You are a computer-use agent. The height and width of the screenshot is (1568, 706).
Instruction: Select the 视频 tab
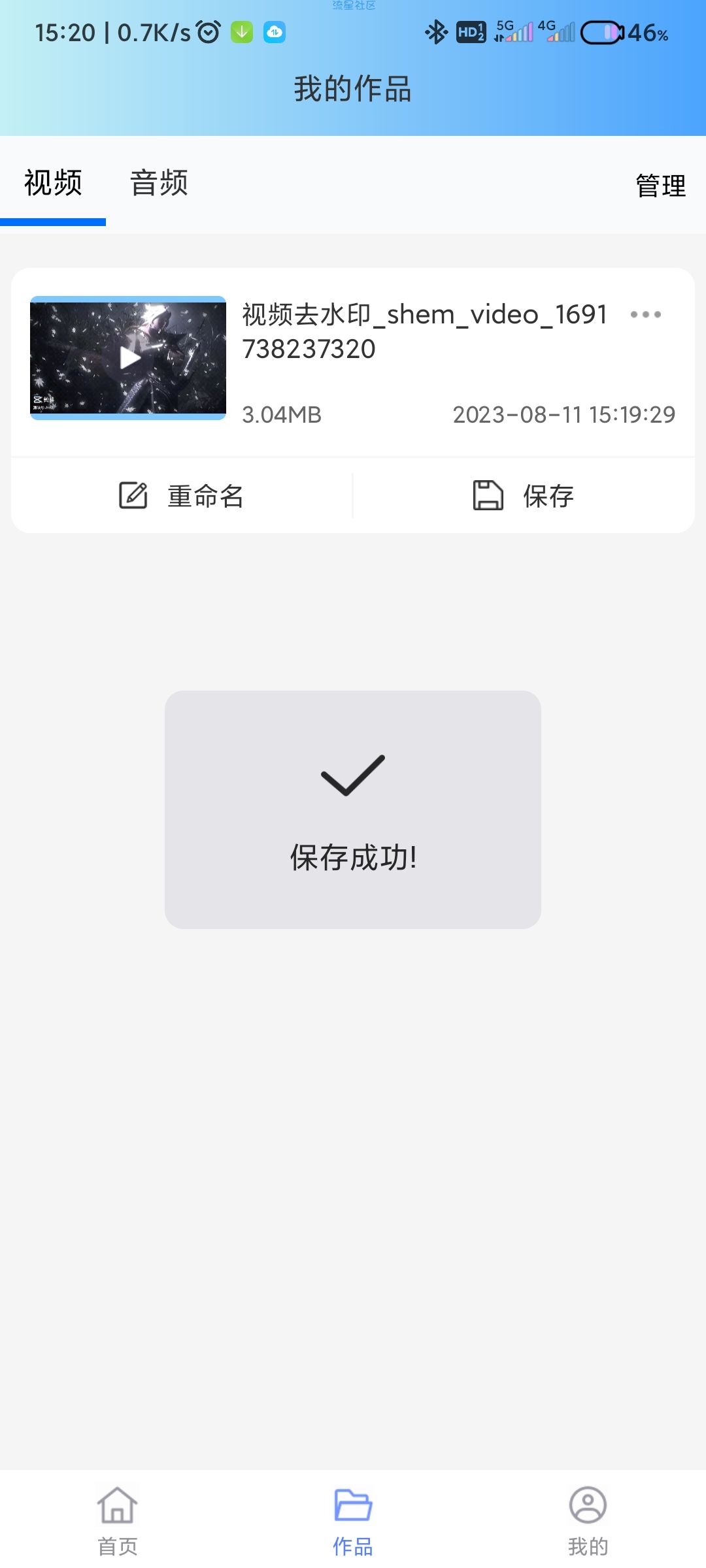click(x=53, y=183)
